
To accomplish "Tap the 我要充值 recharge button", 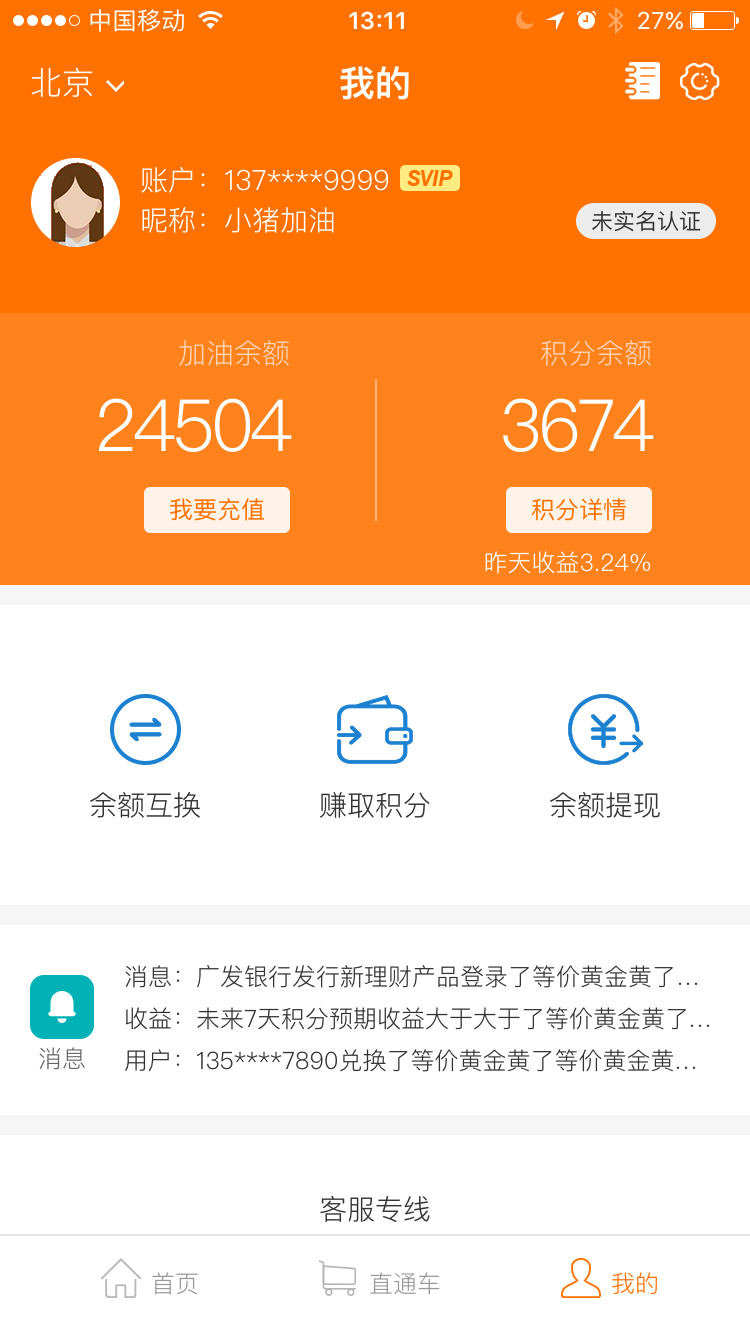I will tap(217, 510).
